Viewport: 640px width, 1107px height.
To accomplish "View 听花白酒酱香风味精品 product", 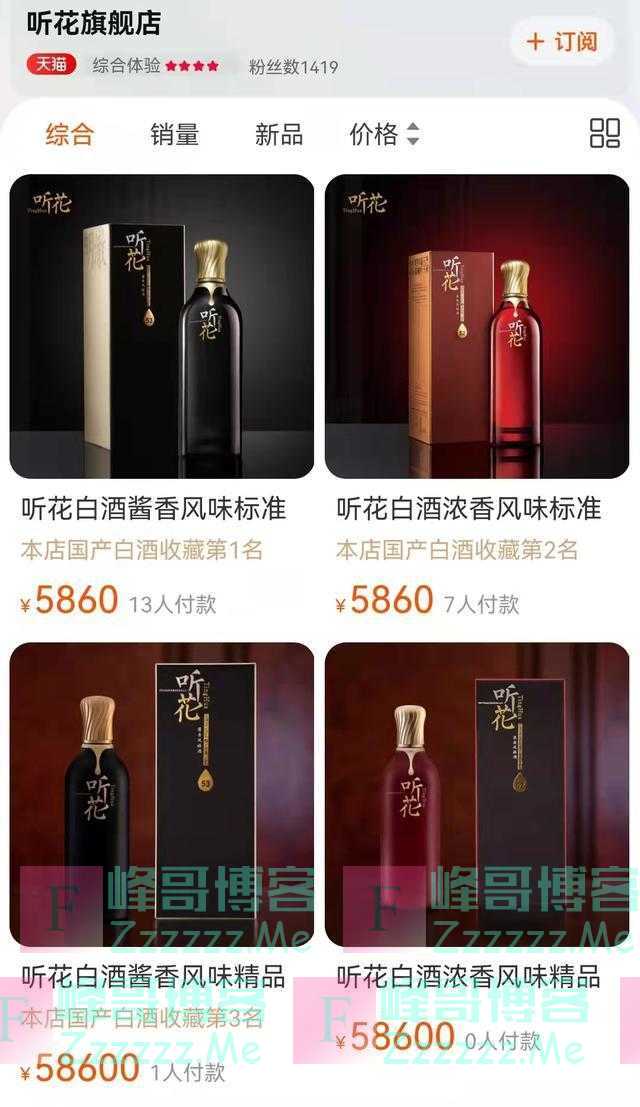I will [162, 795].
